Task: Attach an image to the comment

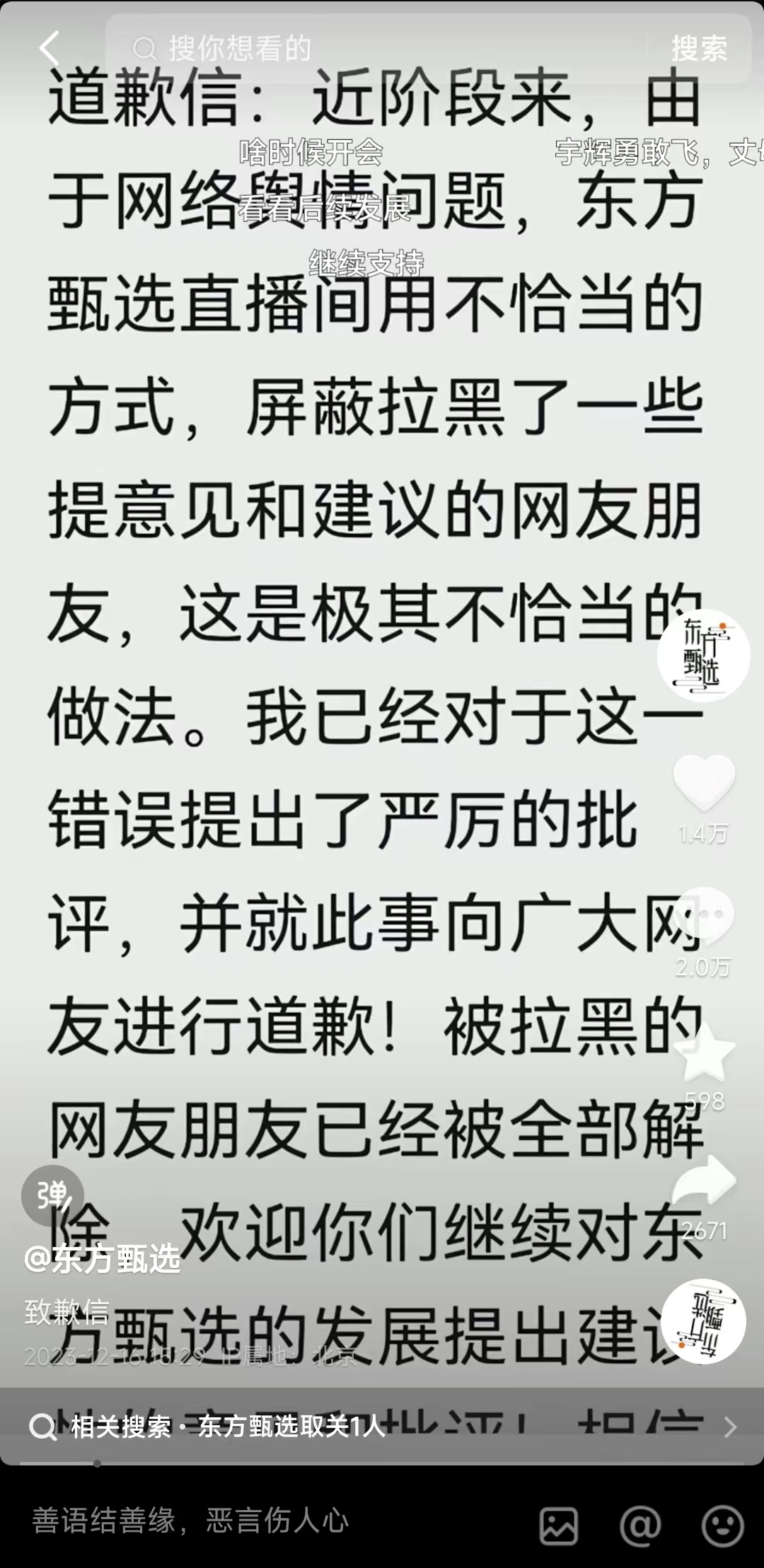Action: 559,1526
